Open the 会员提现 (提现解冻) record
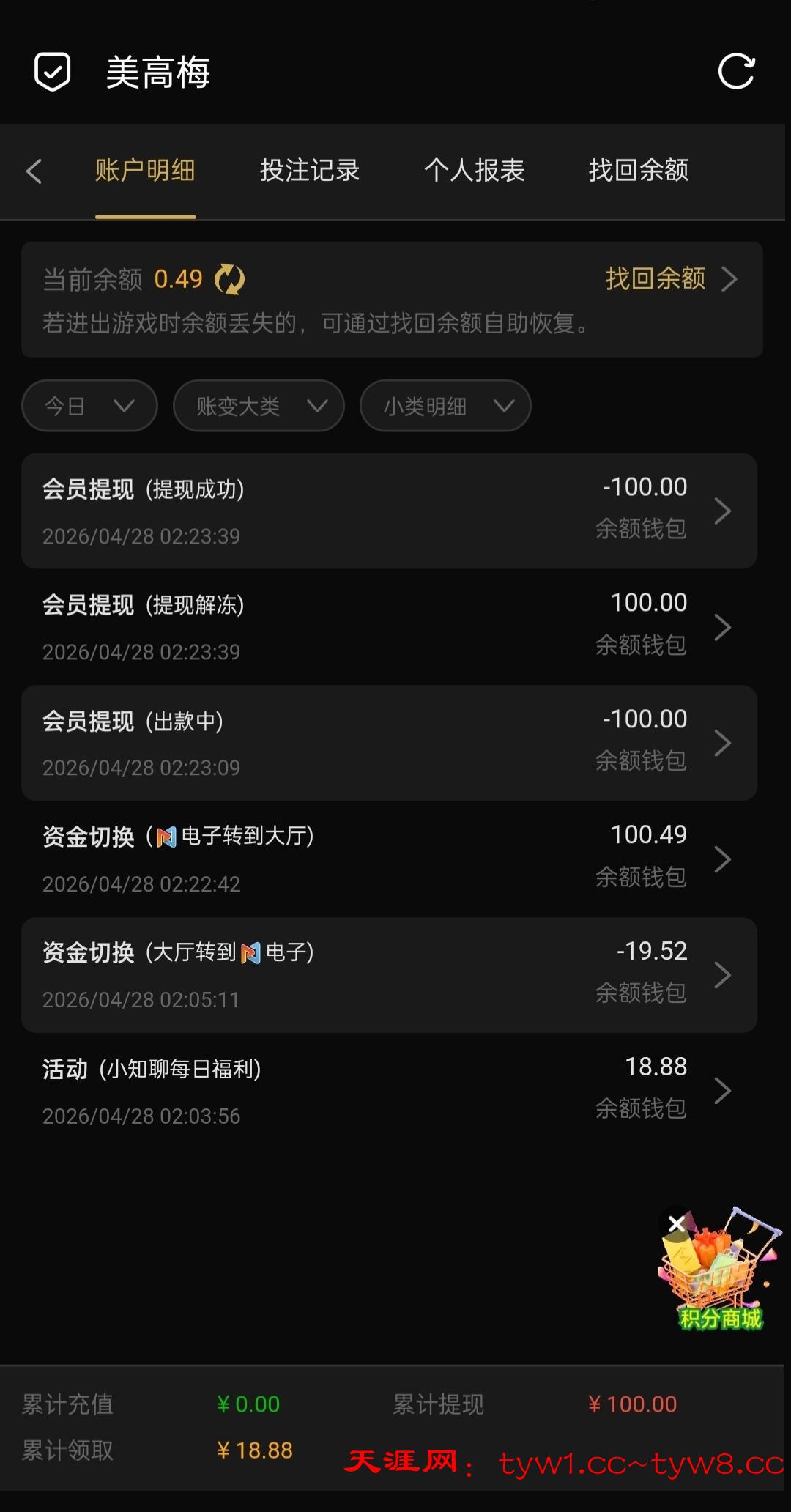The width and height of the screenshot is (791, 1512). (x=389, y=627)
